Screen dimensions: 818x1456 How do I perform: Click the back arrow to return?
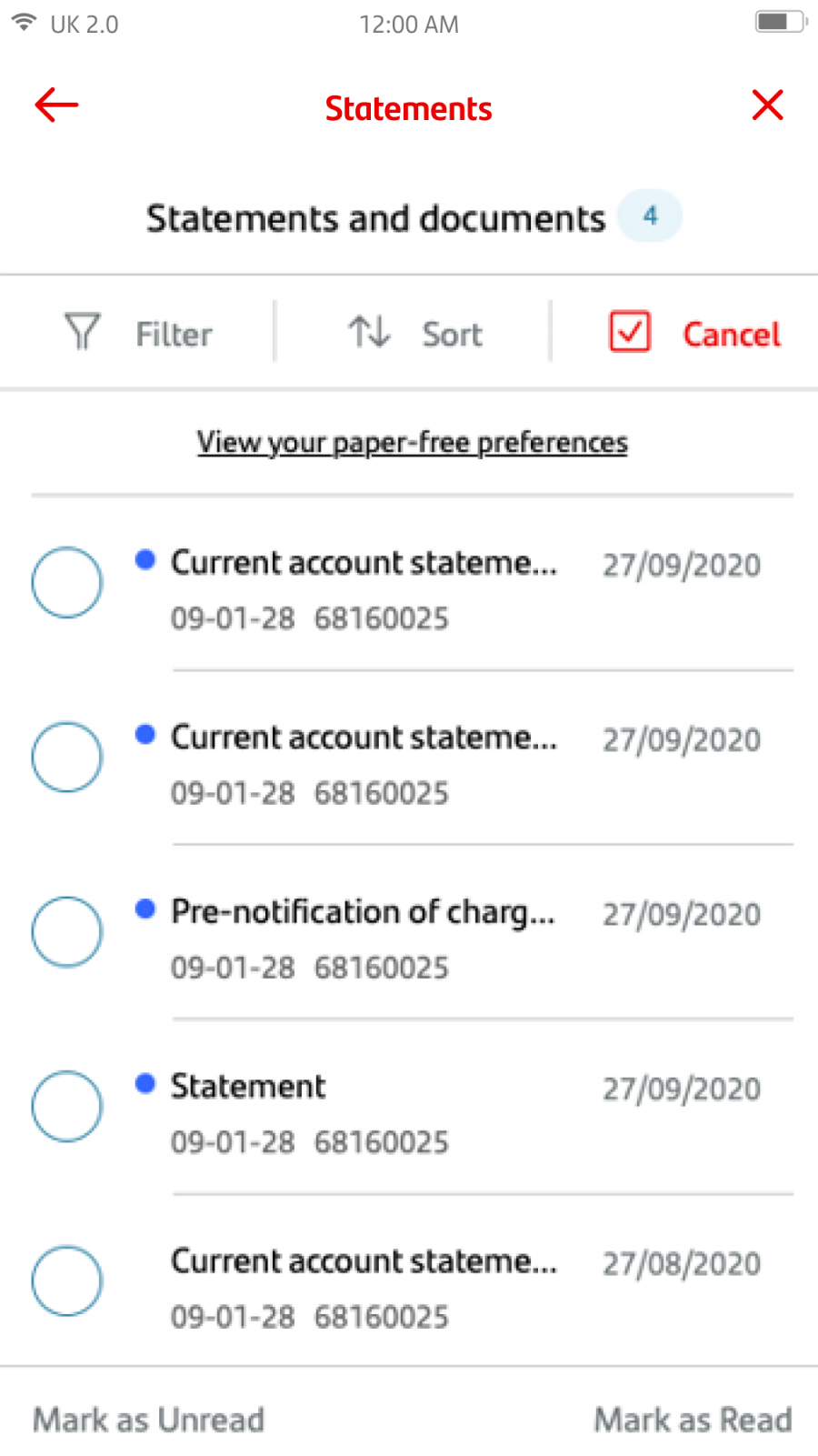55,105
